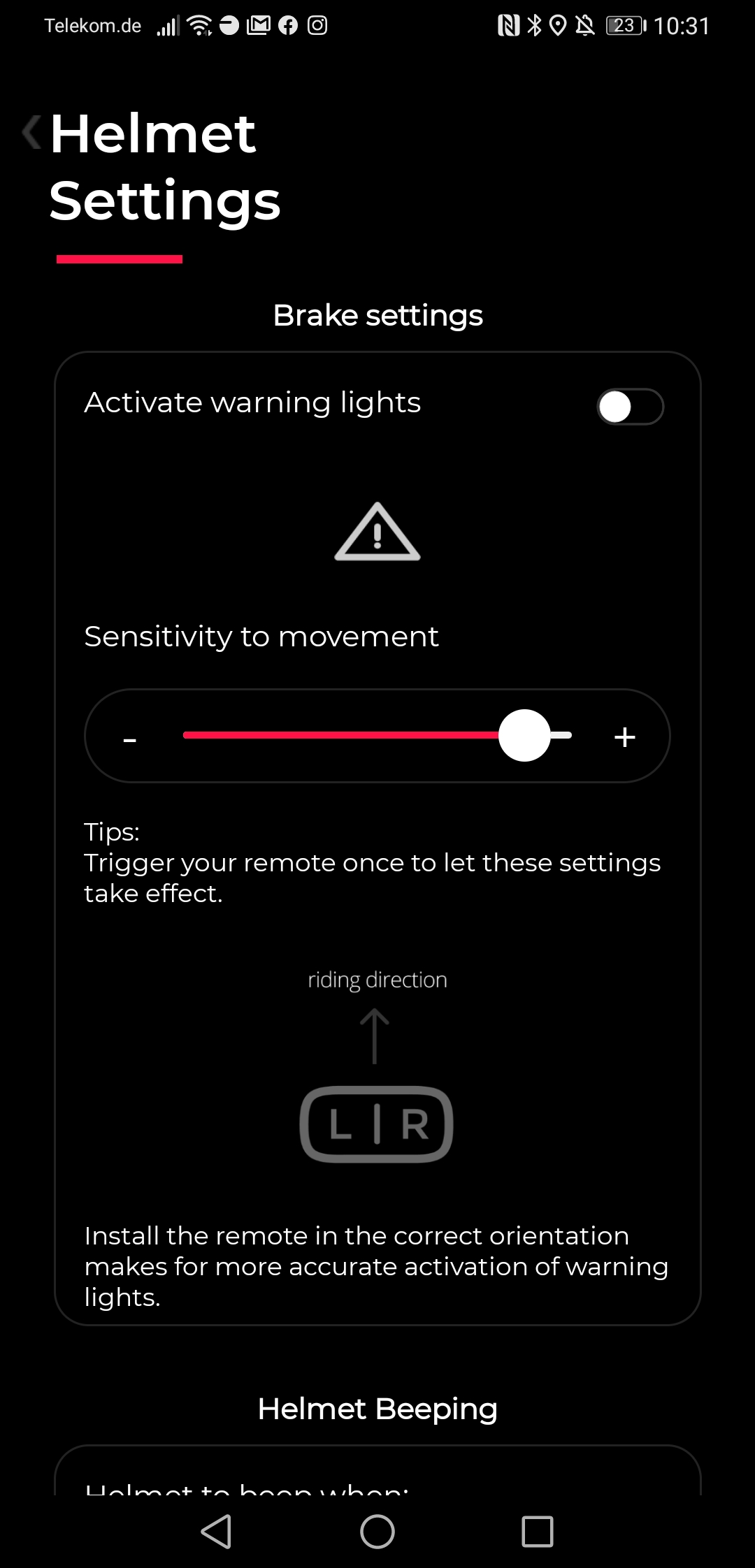This screenshot has width=755, height=1568.
Task: Increase sensitivity with the plus button
Action: (x=624, y=737)
